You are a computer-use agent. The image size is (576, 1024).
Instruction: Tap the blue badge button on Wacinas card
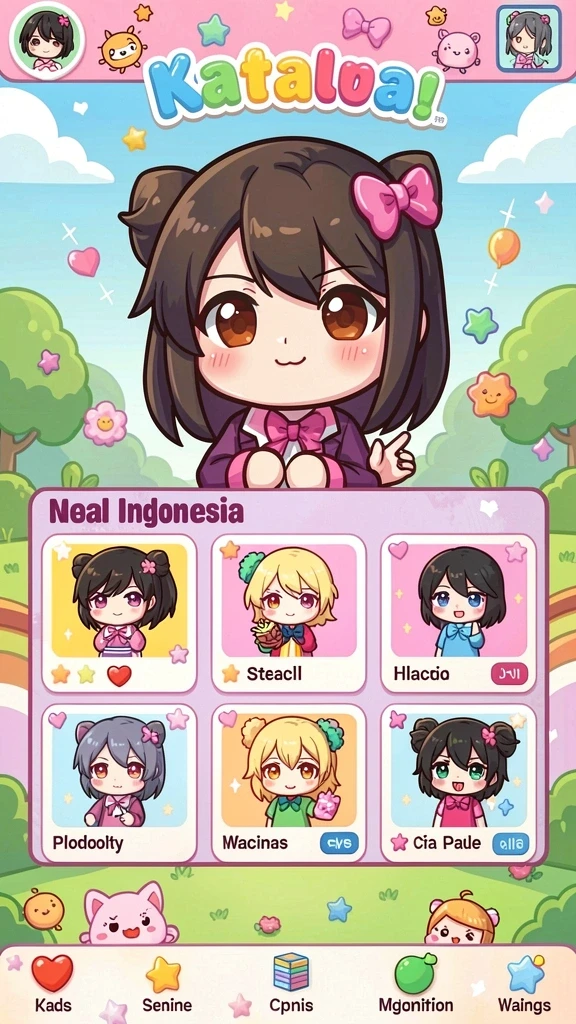[x=339, y=842]
